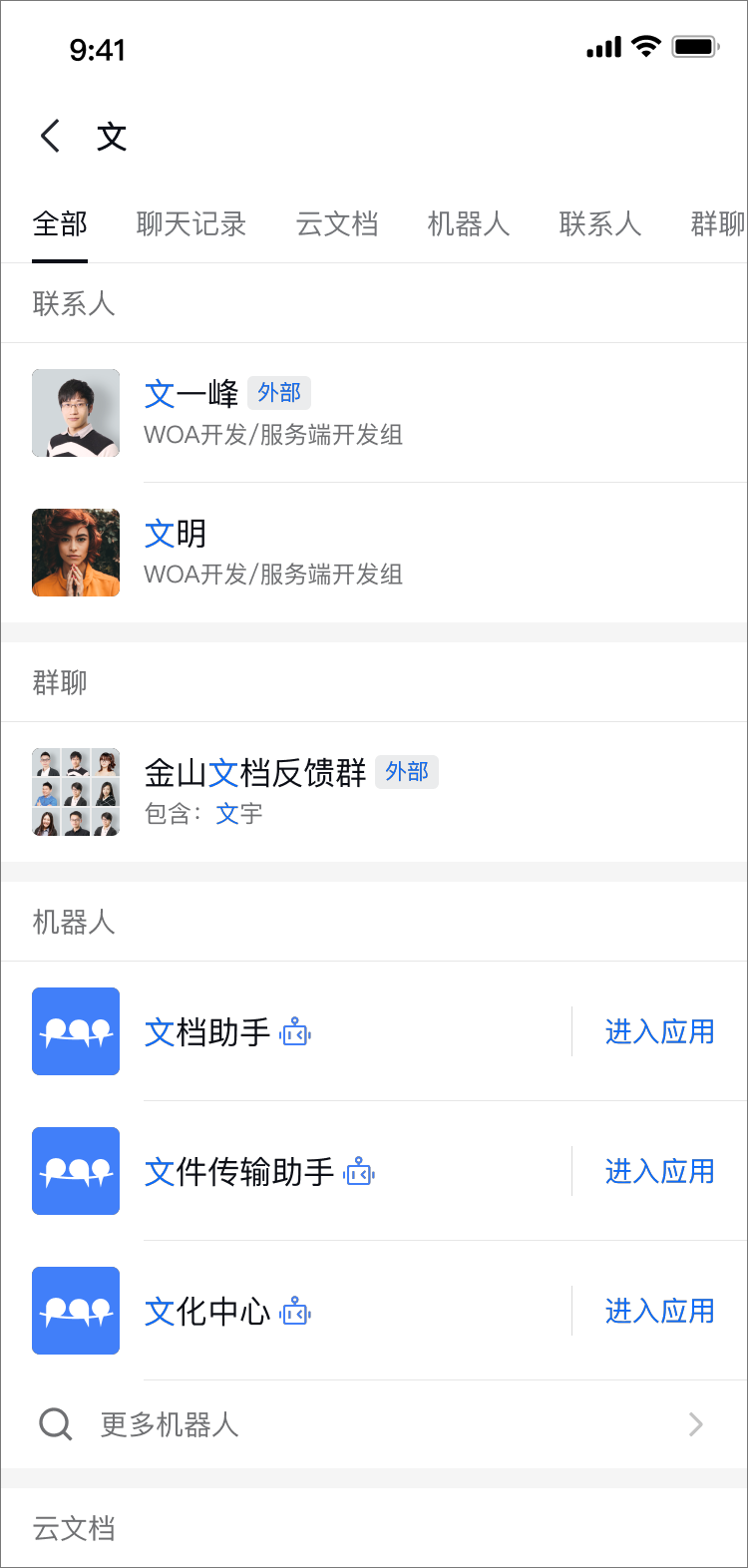Tap the search field containing 文

tap(399, 137)
